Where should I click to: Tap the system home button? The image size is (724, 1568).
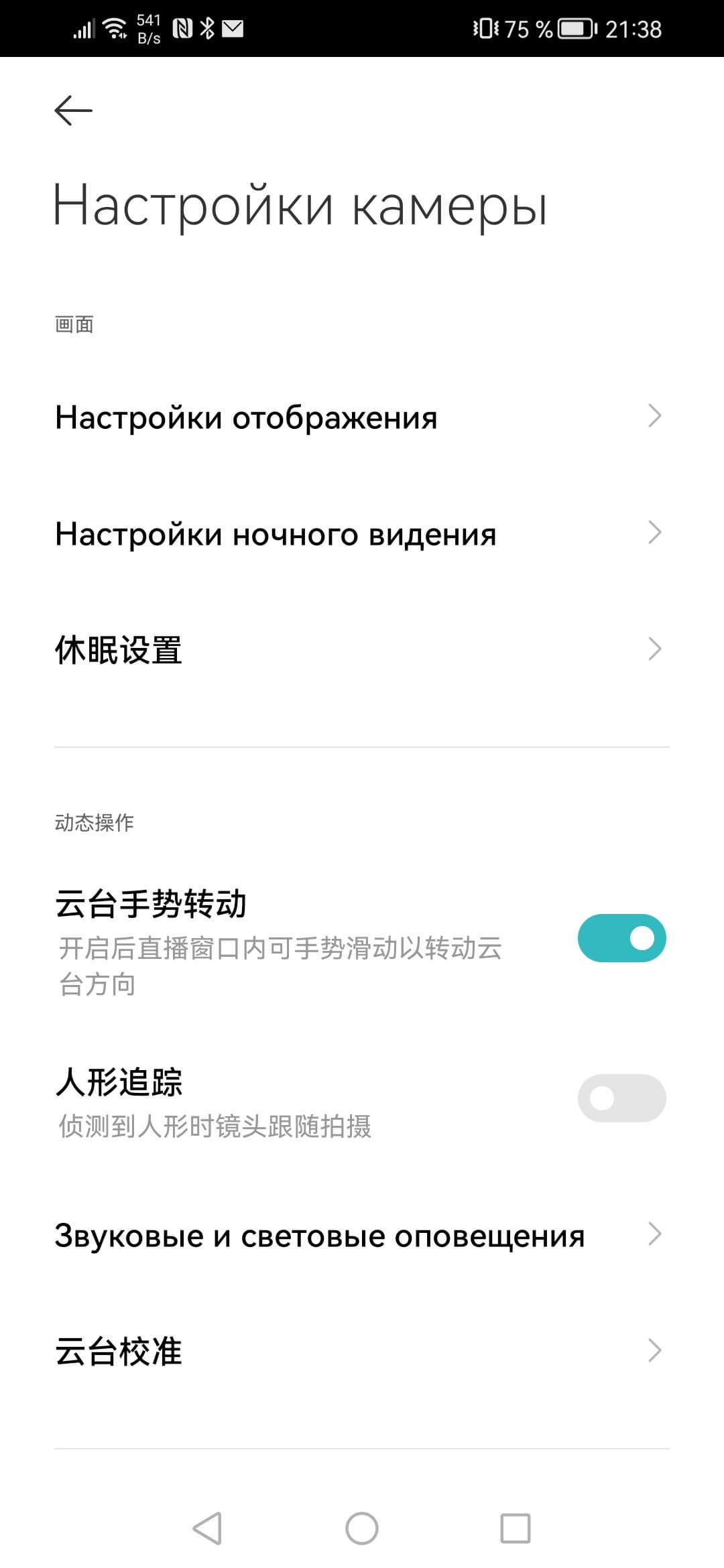click(x=362, y=1528)
